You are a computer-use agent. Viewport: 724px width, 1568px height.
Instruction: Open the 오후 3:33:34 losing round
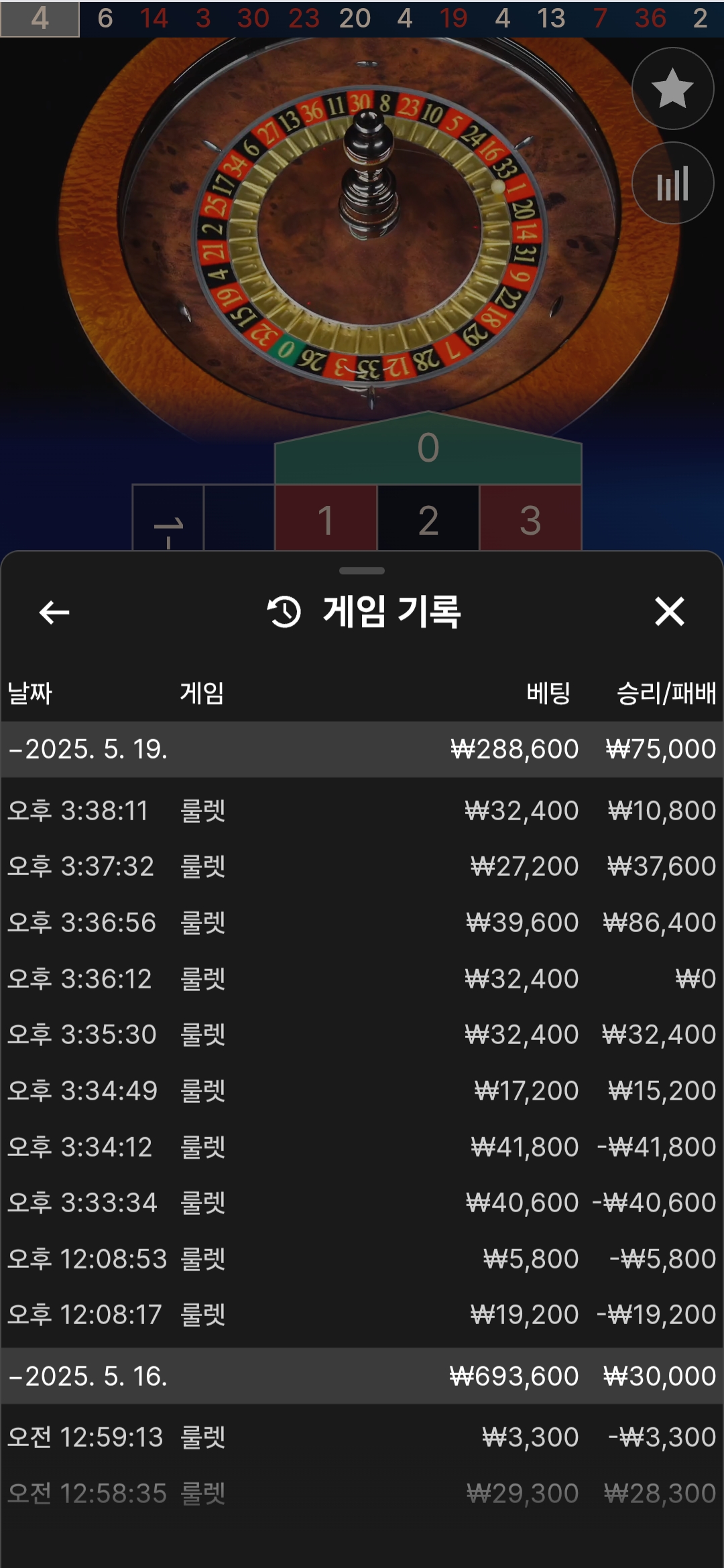[362, 1203]
